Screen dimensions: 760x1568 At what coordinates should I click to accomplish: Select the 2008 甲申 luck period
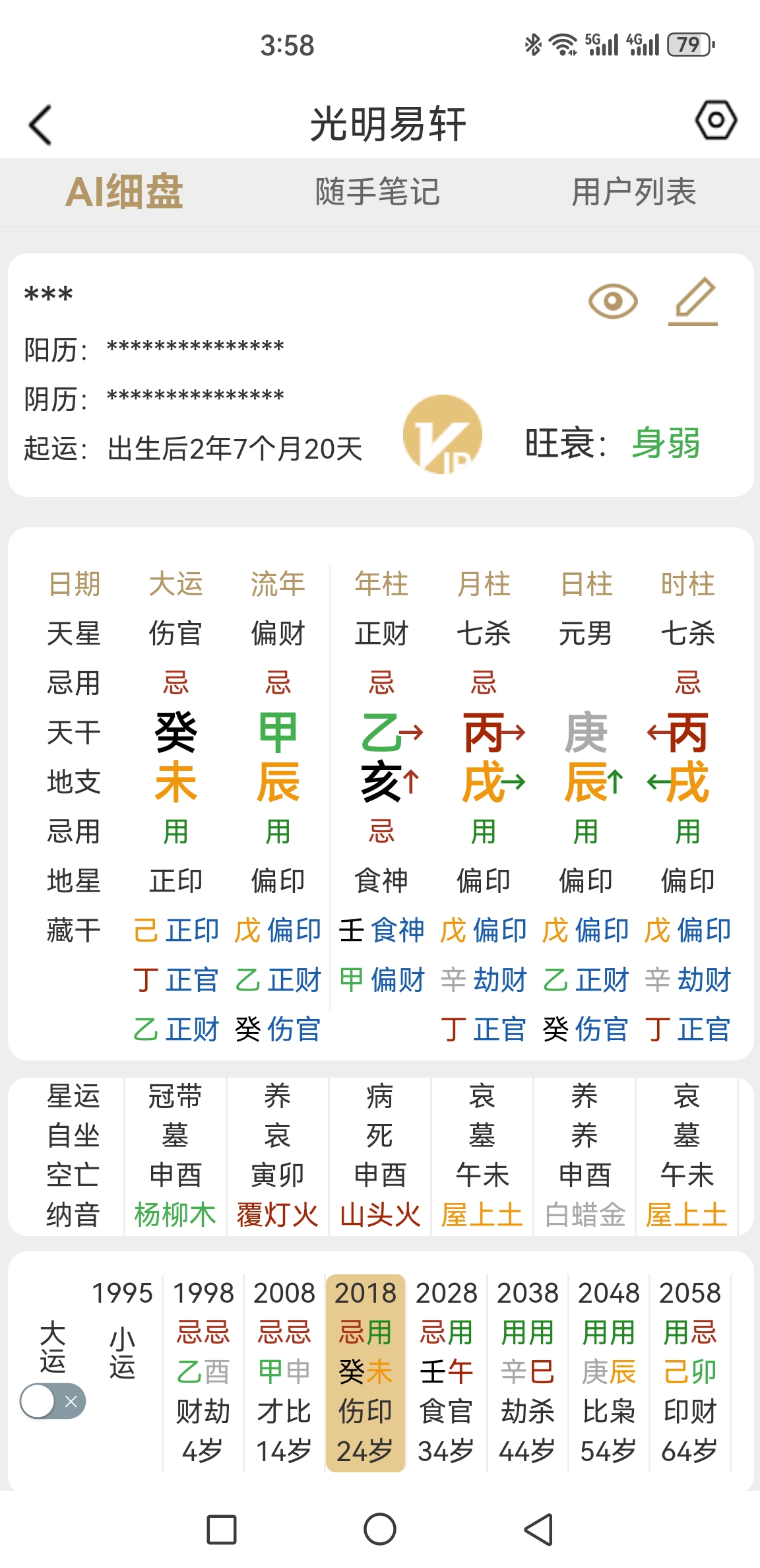pyautogui.click(x=284, y=1371)
